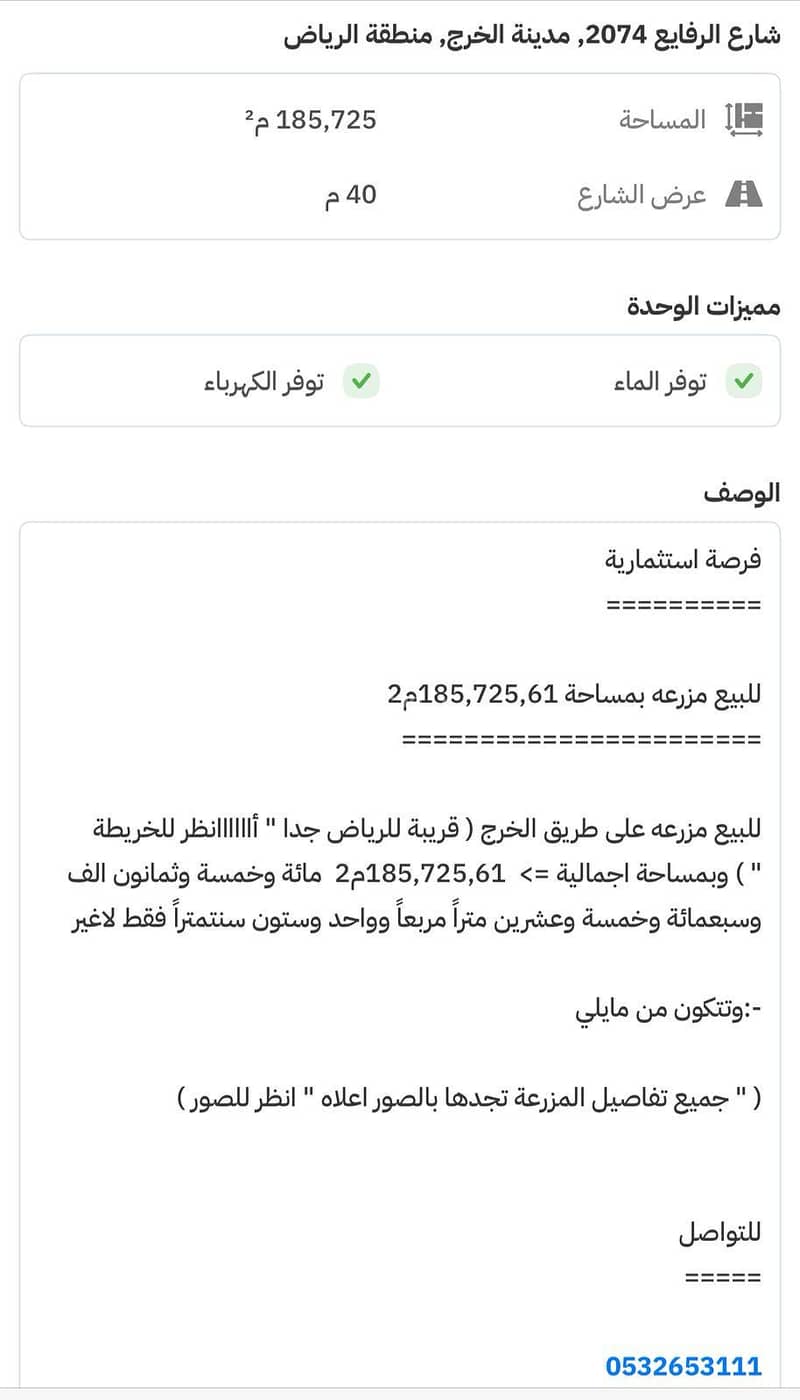Call the phone number 0532653111
This screenshot has width=800, height=1400.
pos(683,1365)
